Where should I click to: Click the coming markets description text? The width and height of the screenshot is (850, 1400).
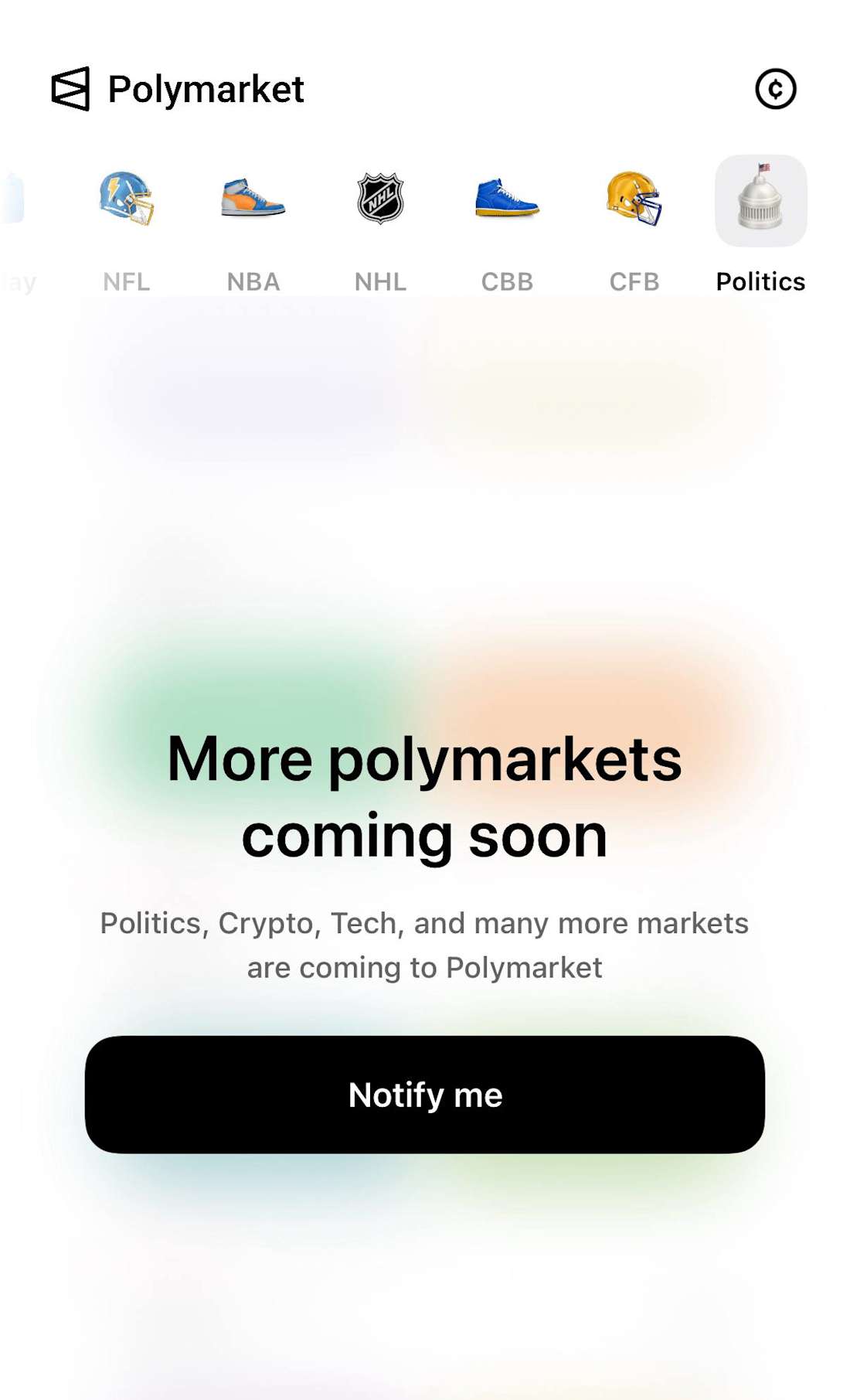[x=425, y=944]
